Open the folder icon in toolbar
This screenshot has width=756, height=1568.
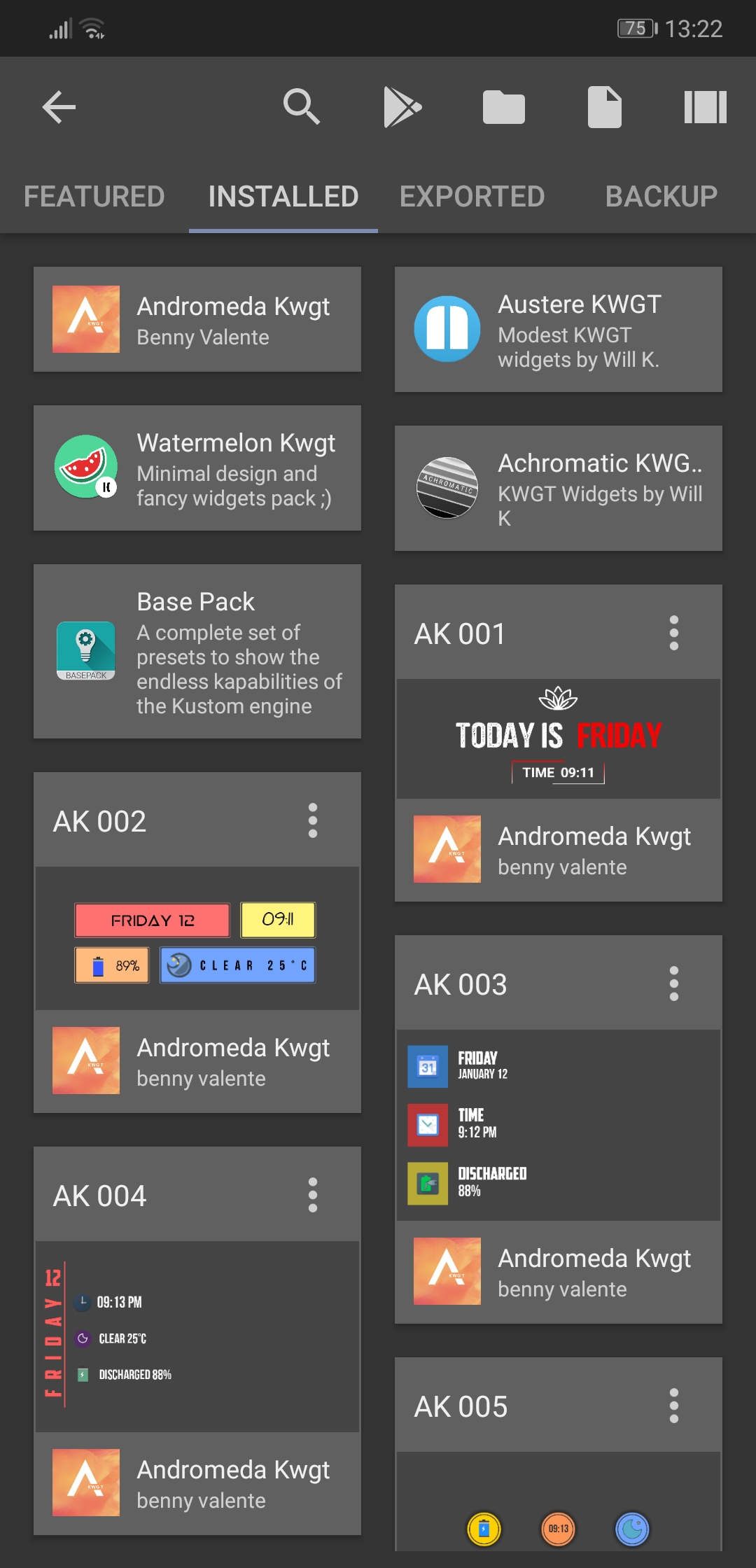tap(504, 108)
